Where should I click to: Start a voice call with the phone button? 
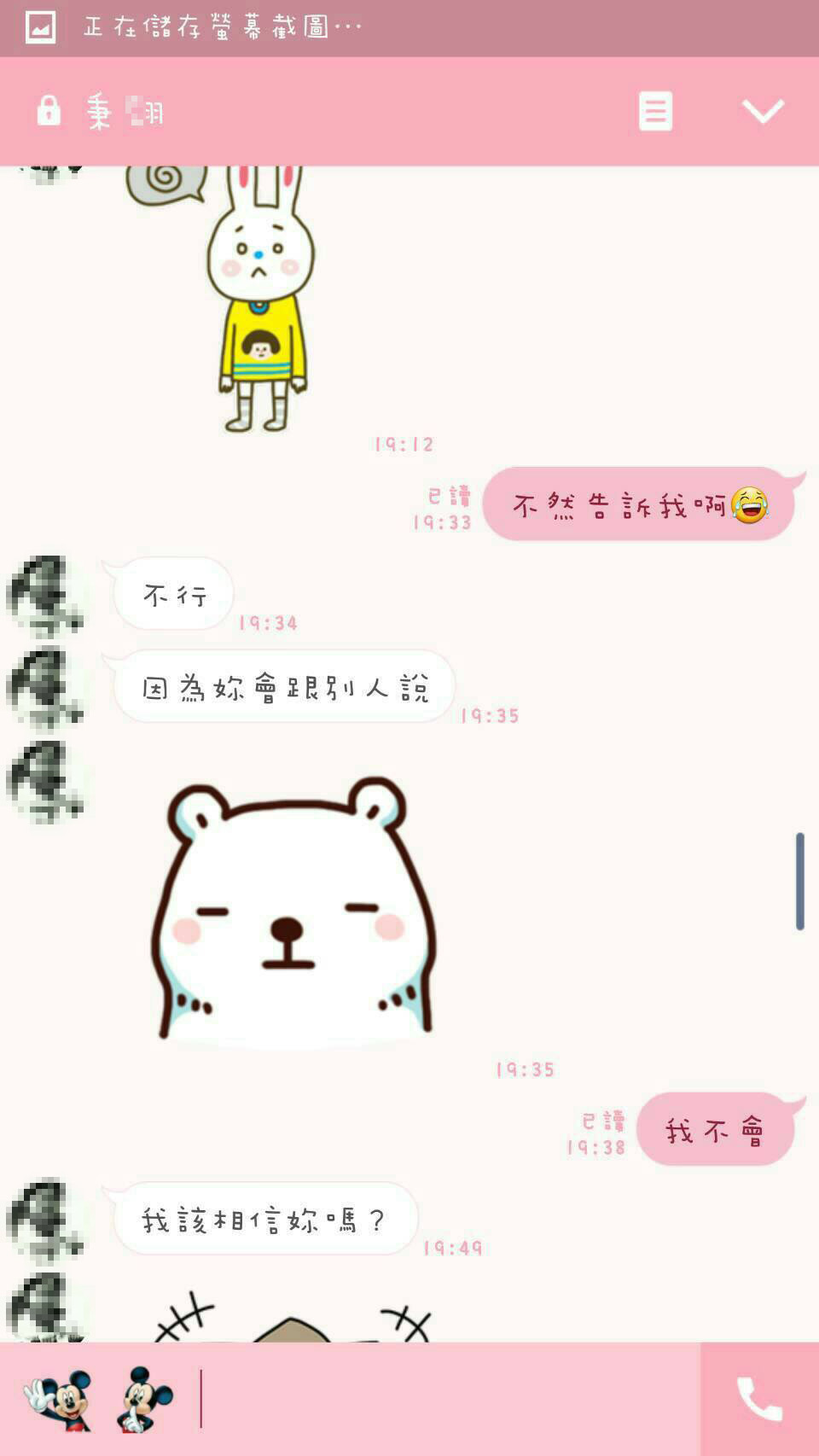click(x=758, y=1399)
